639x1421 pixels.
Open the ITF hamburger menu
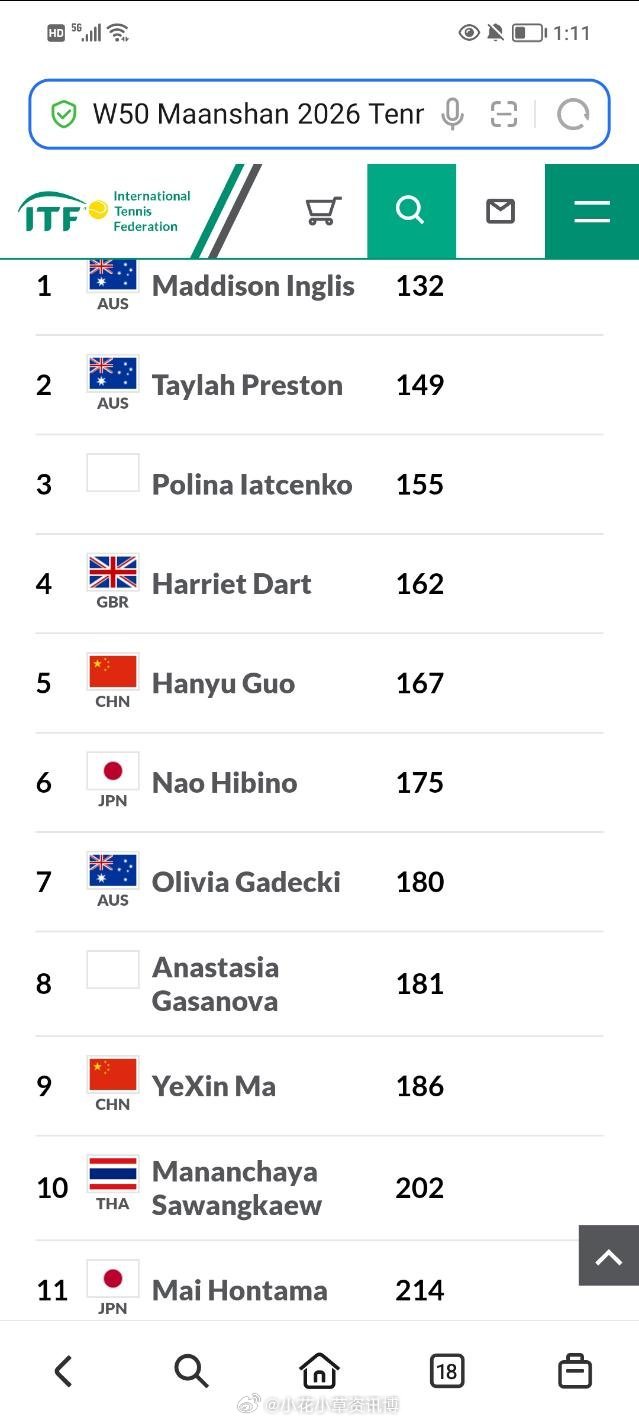tap(592, 211)
